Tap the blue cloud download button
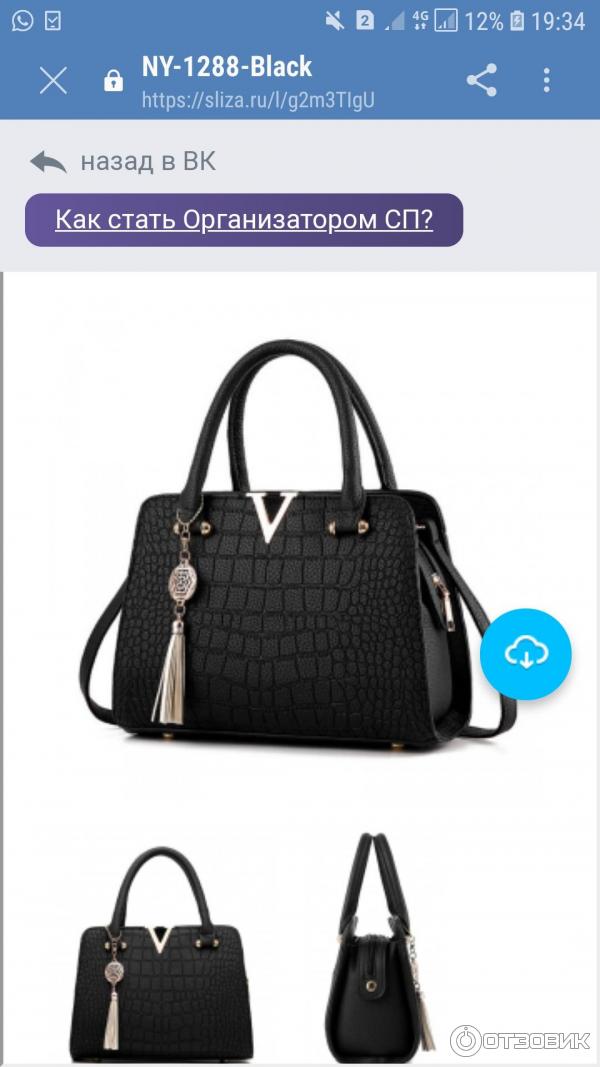 point(525,654)
